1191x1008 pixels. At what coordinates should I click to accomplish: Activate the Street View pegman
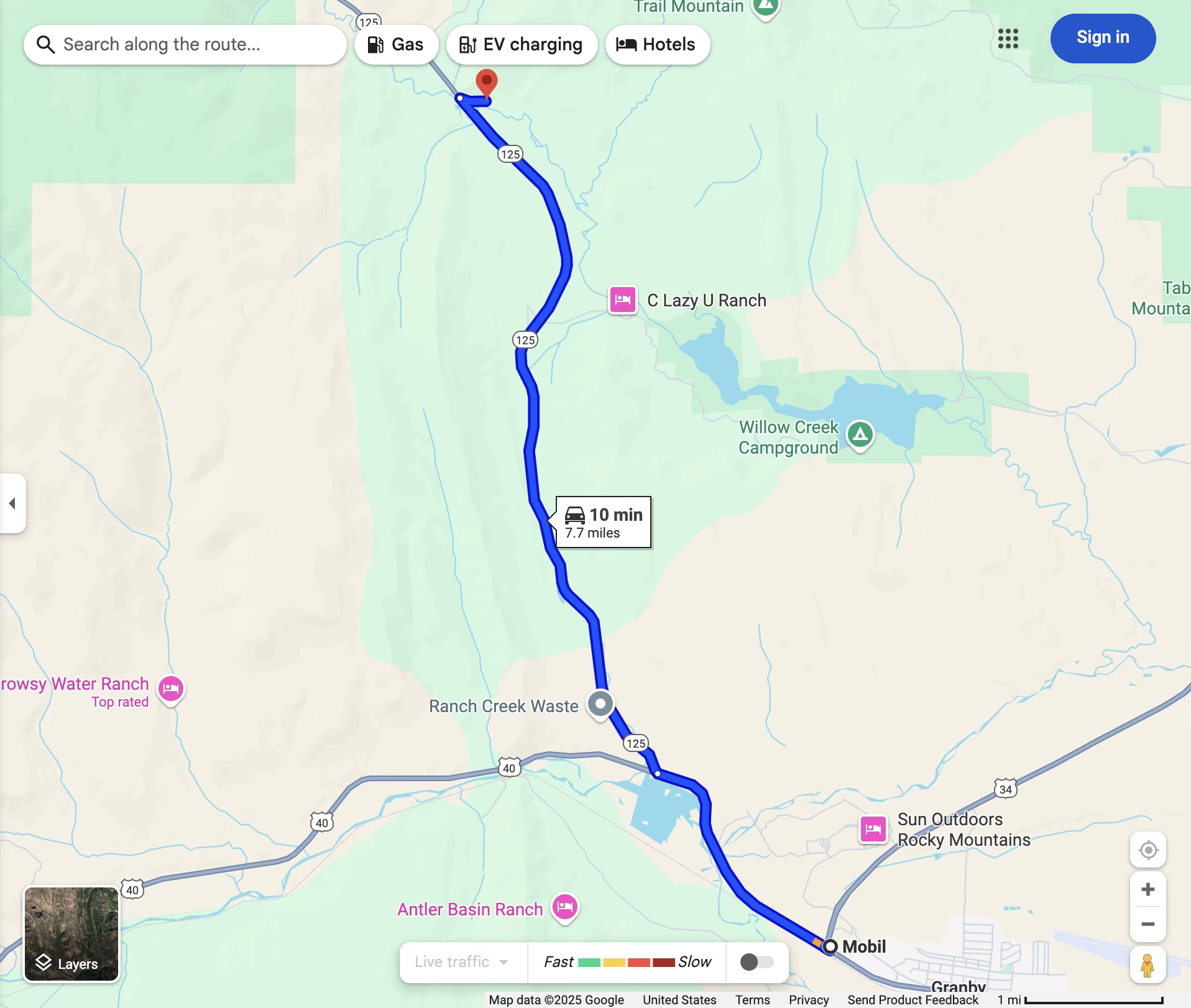click(x=1147, y=965)
